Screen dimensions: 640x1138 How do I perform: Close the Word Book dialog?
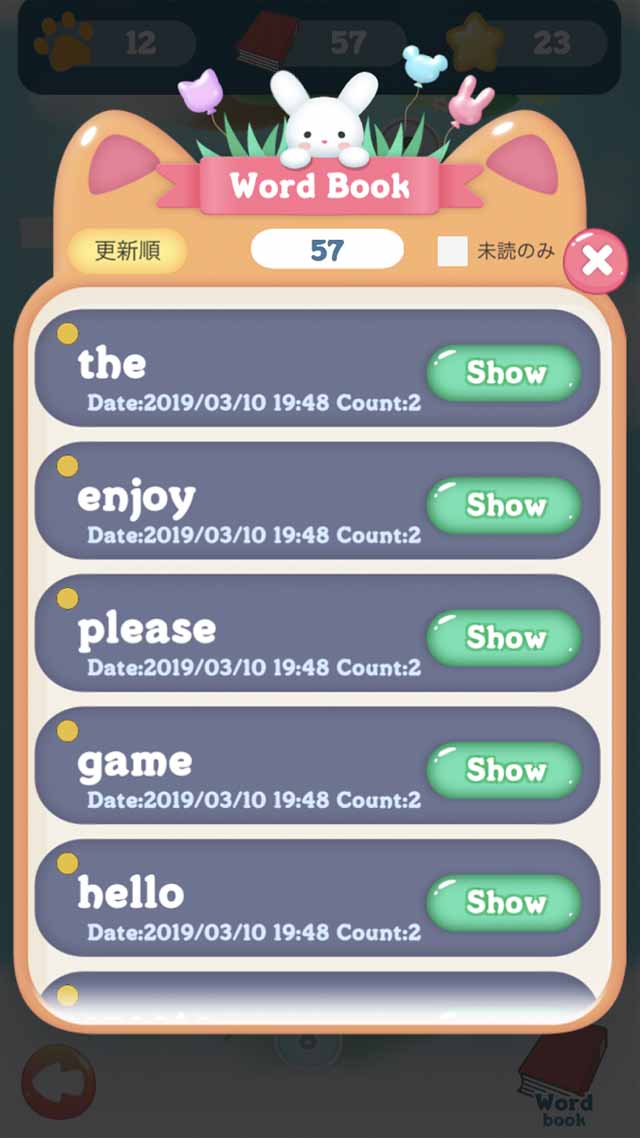[596, 262]
